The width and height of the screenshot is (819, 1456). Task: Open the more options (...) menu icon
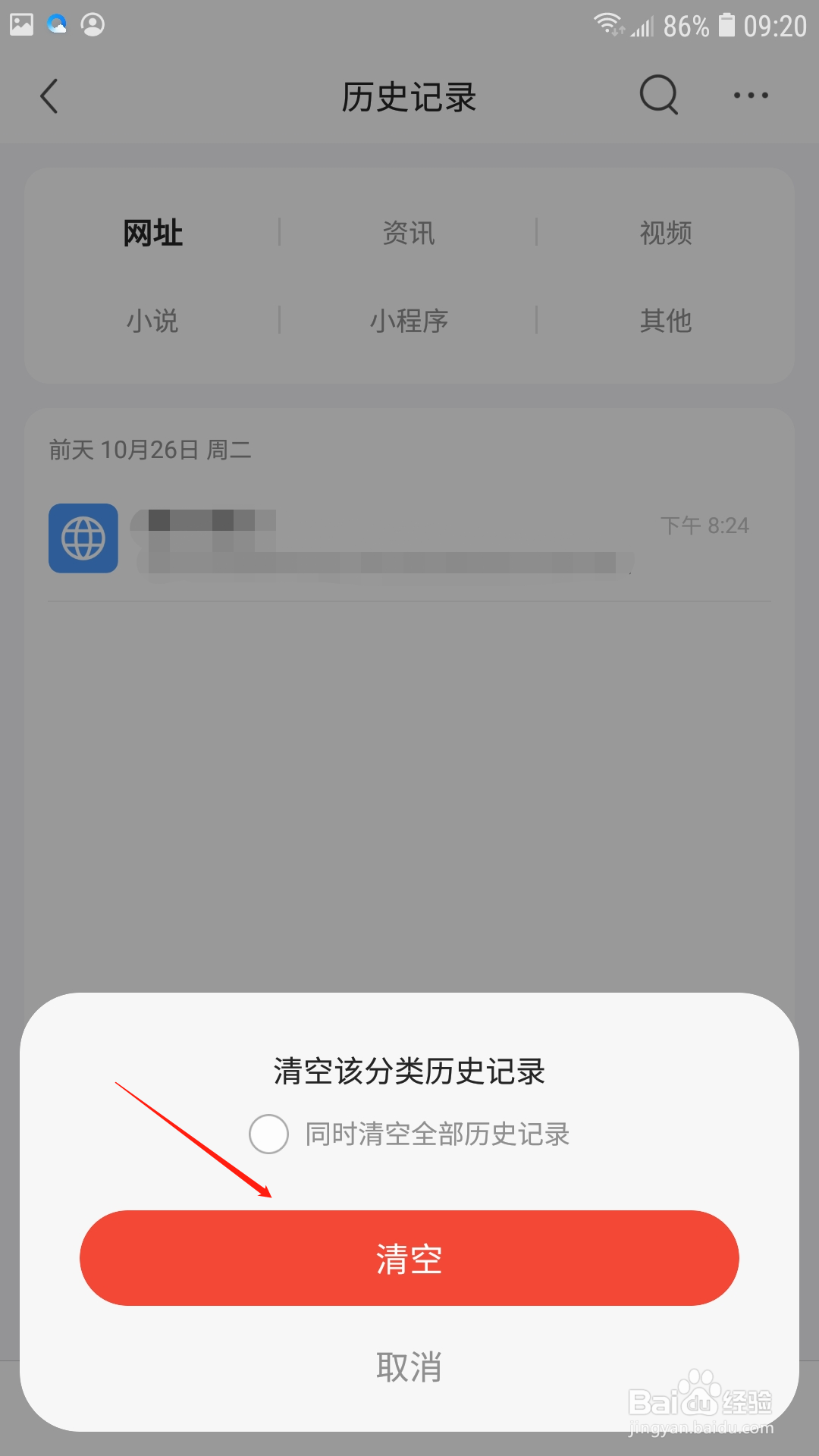[x=749, y=96]
